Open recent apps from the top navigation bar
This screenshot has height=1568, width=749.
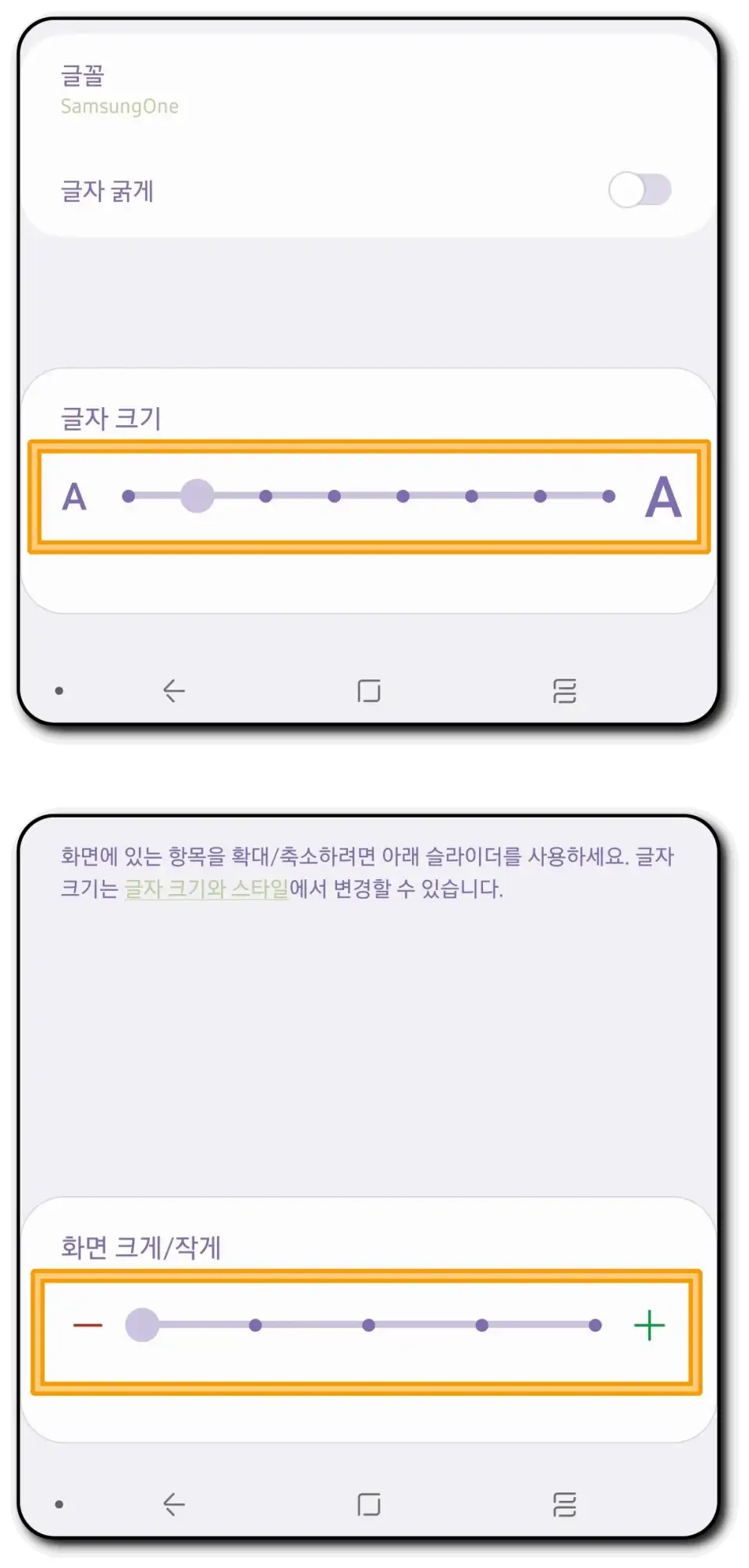564,690
